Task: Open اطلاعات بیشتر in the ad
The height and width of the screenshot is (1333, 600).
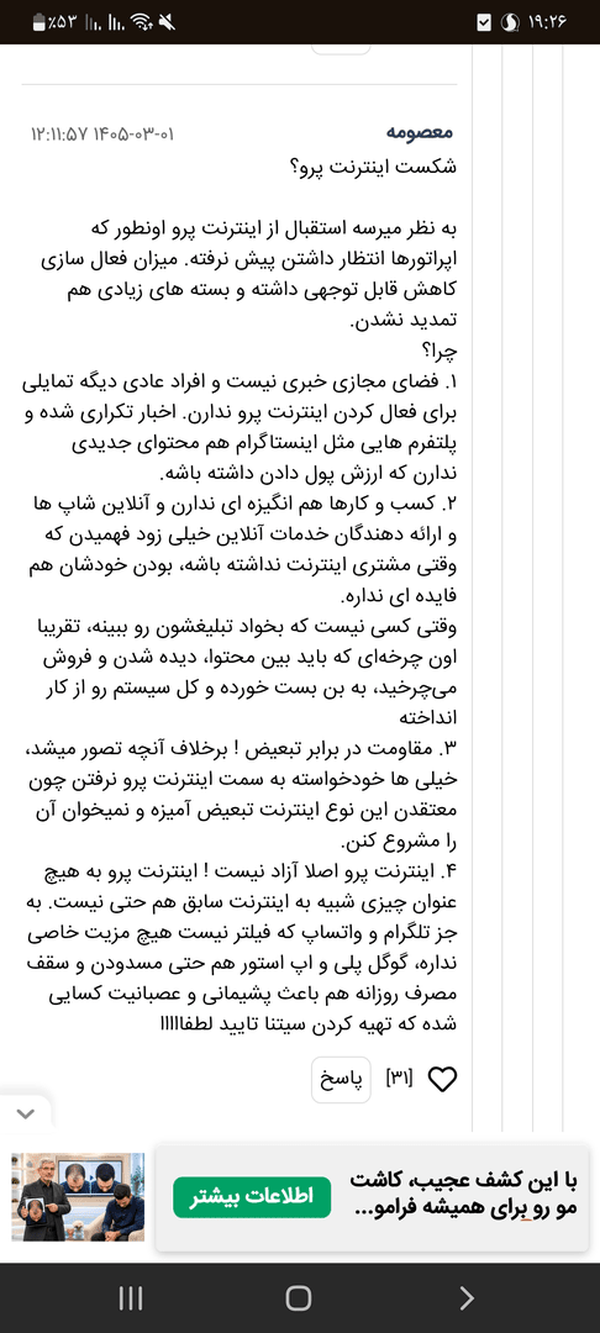Action: tap(251, 1197)
